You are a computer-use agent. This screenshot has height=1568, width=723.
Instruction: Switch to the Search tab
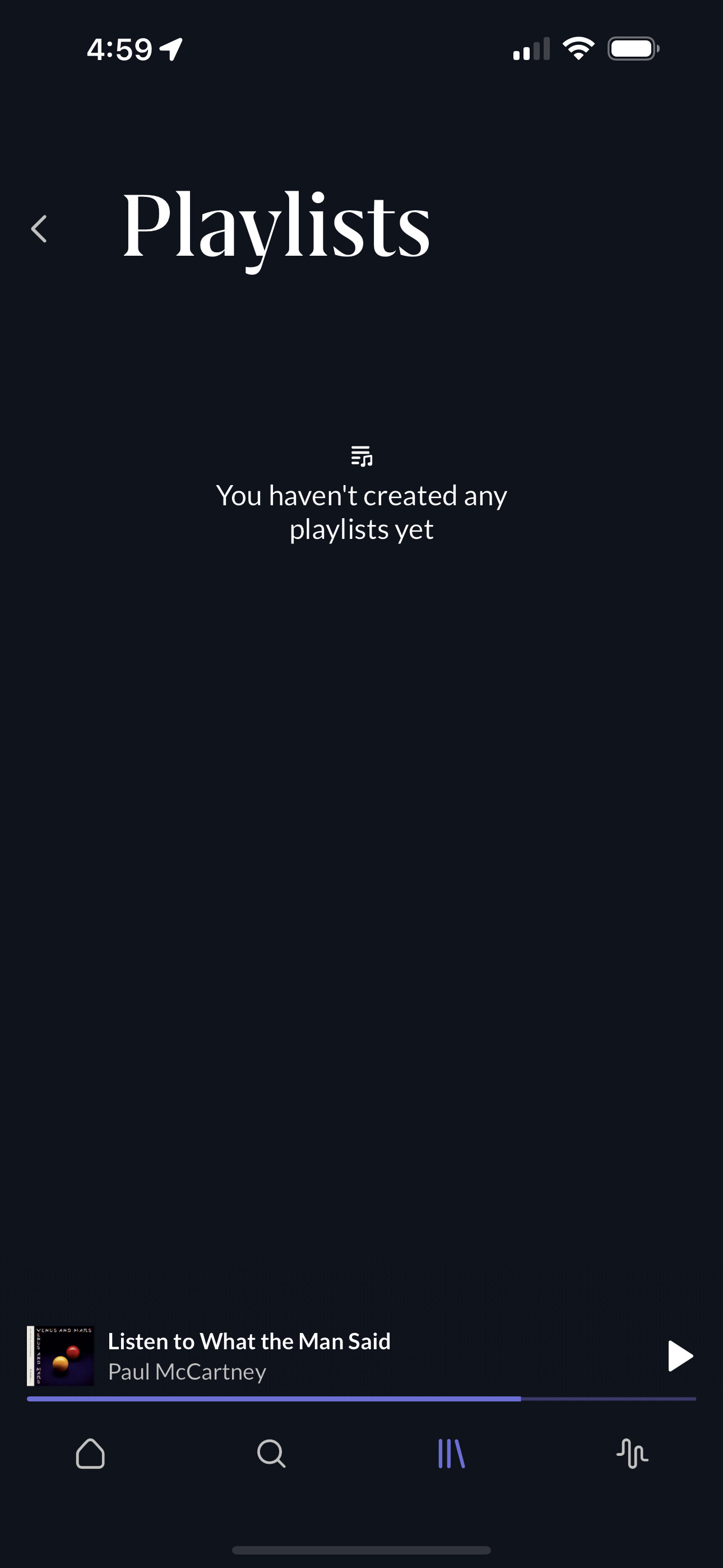point(271,1454)
